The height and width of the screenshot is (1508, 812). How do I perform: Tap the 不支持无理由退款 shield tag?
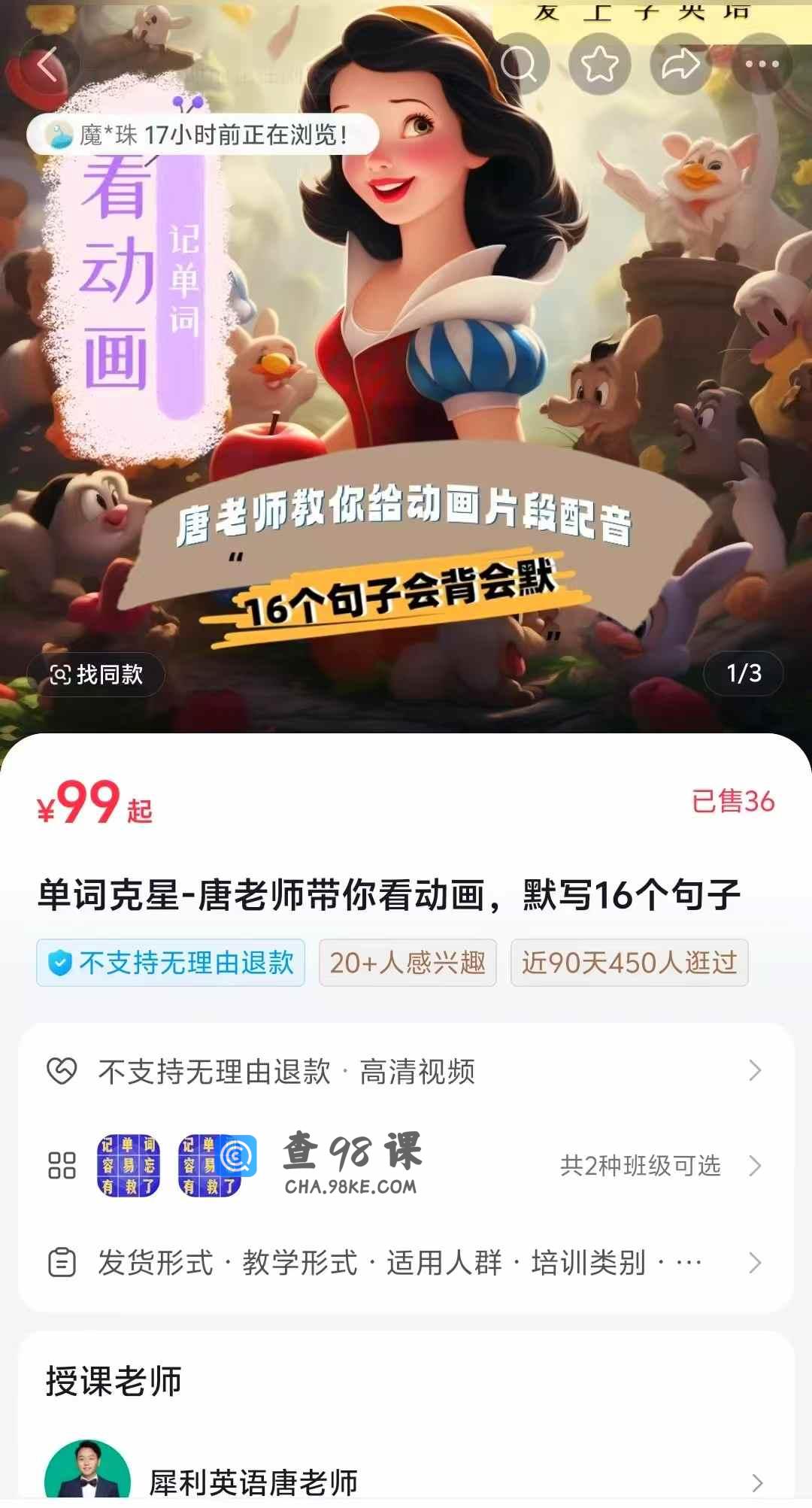[171, 963]
